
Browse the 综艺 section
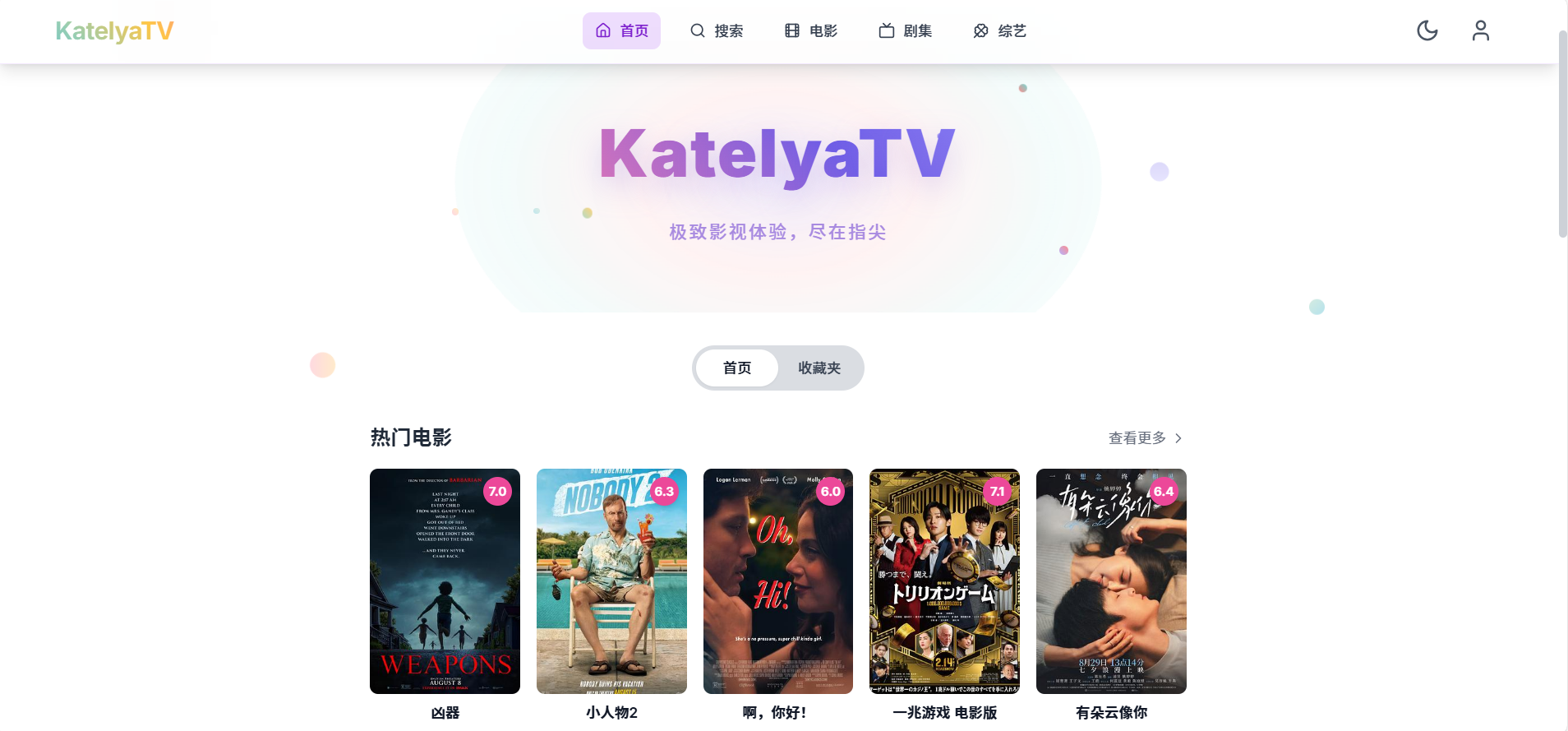999,30
